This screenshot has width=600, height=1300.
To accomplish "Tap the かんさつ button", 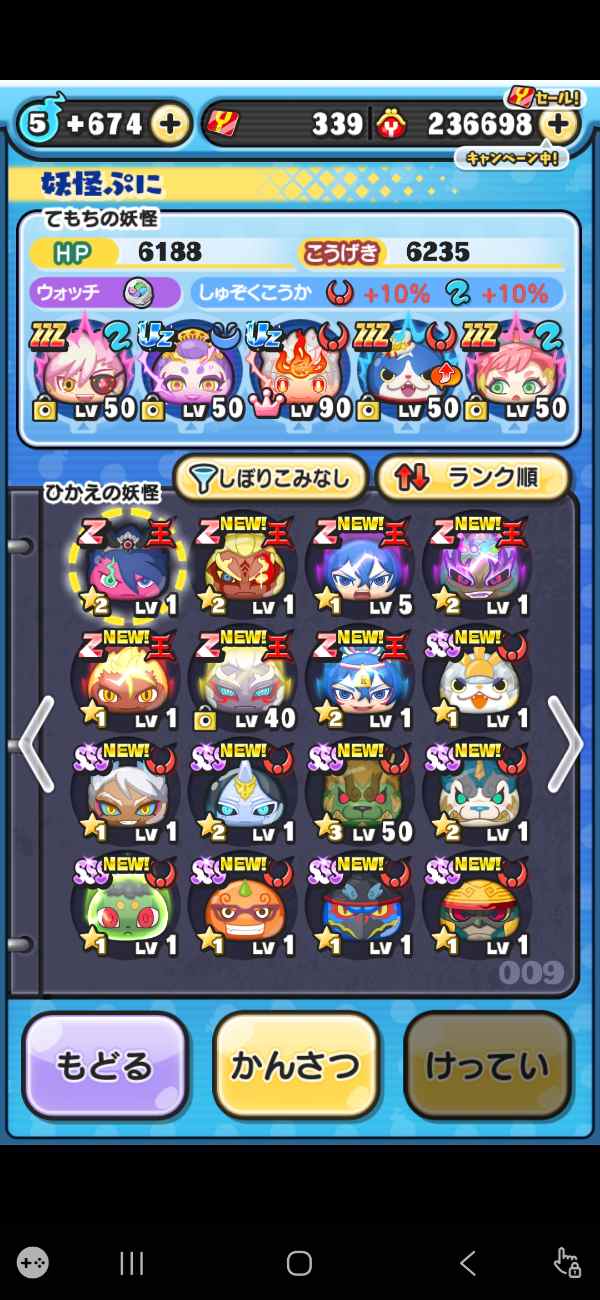I will pos(296,1066).
